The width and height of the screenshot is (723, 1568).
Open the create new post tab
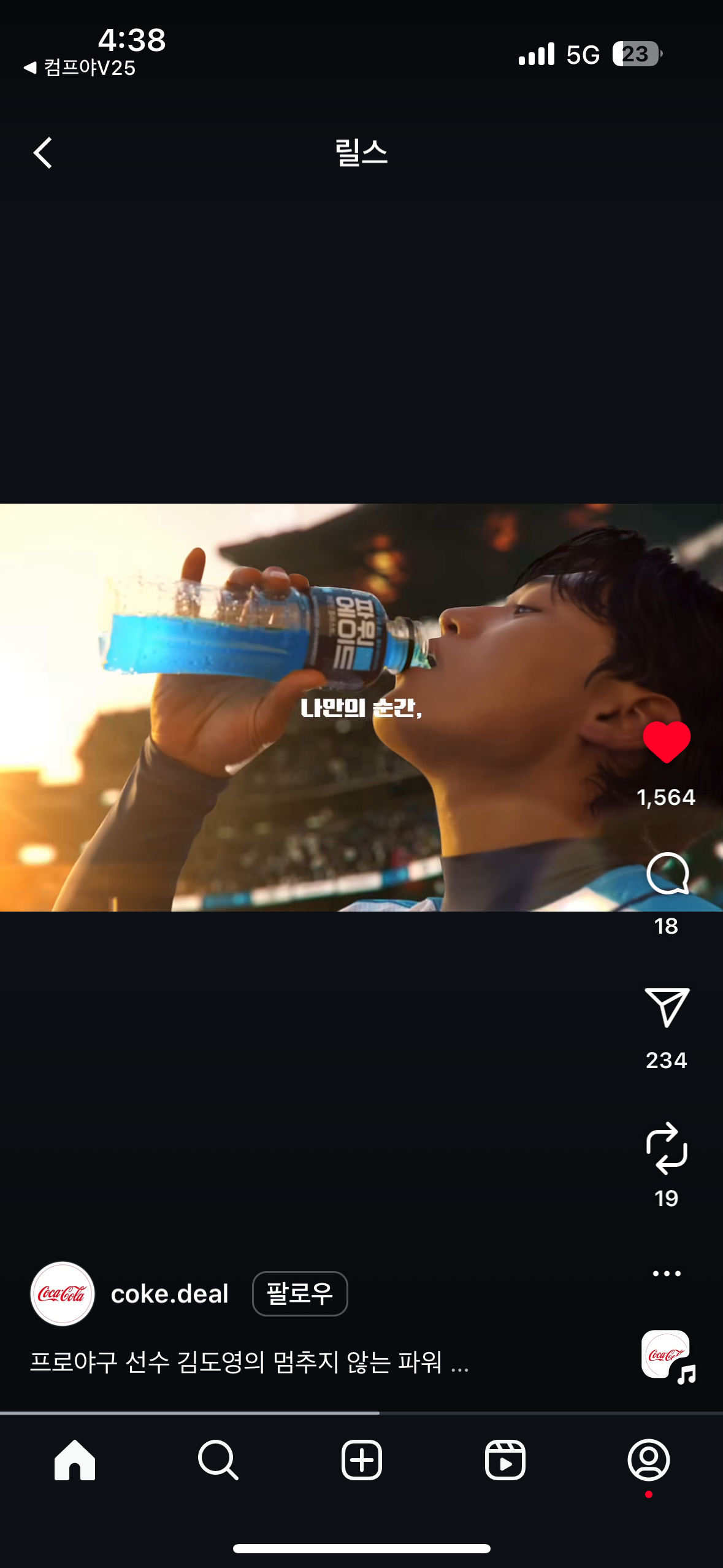tap(361, 1460)
